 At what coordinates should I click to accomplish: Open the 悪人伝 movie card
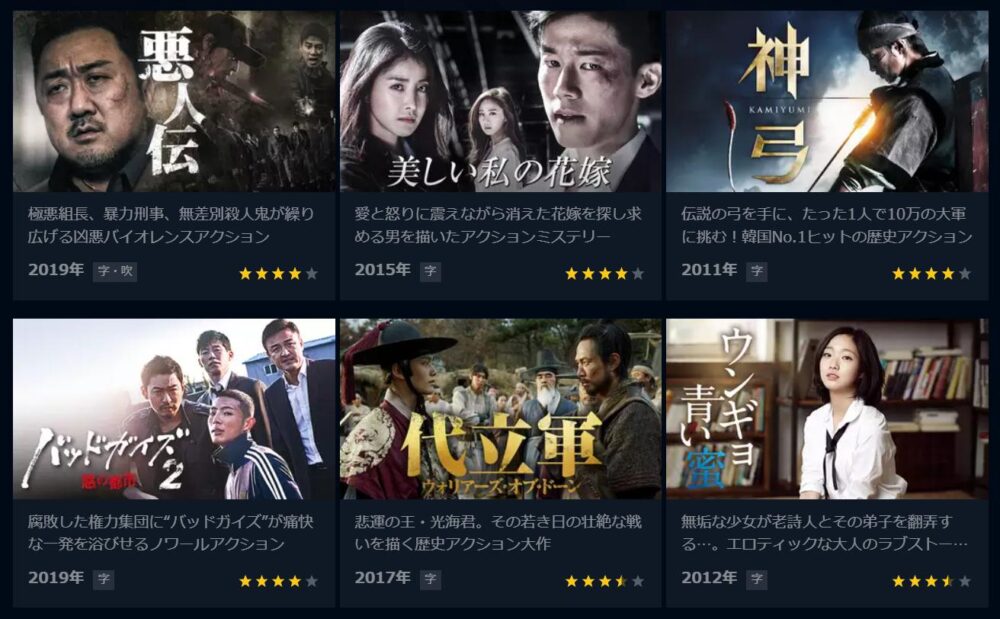click(x=174, y=102)
